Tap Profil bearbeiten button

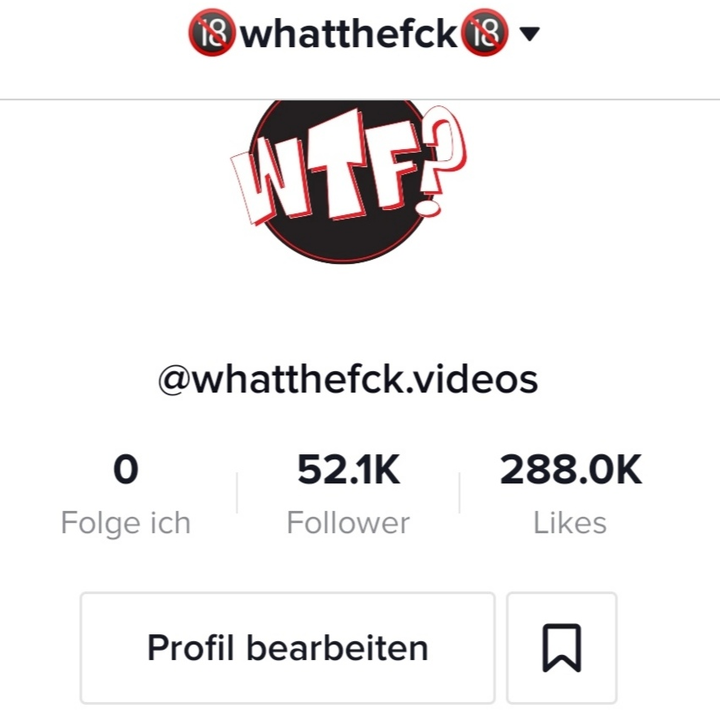287,647
